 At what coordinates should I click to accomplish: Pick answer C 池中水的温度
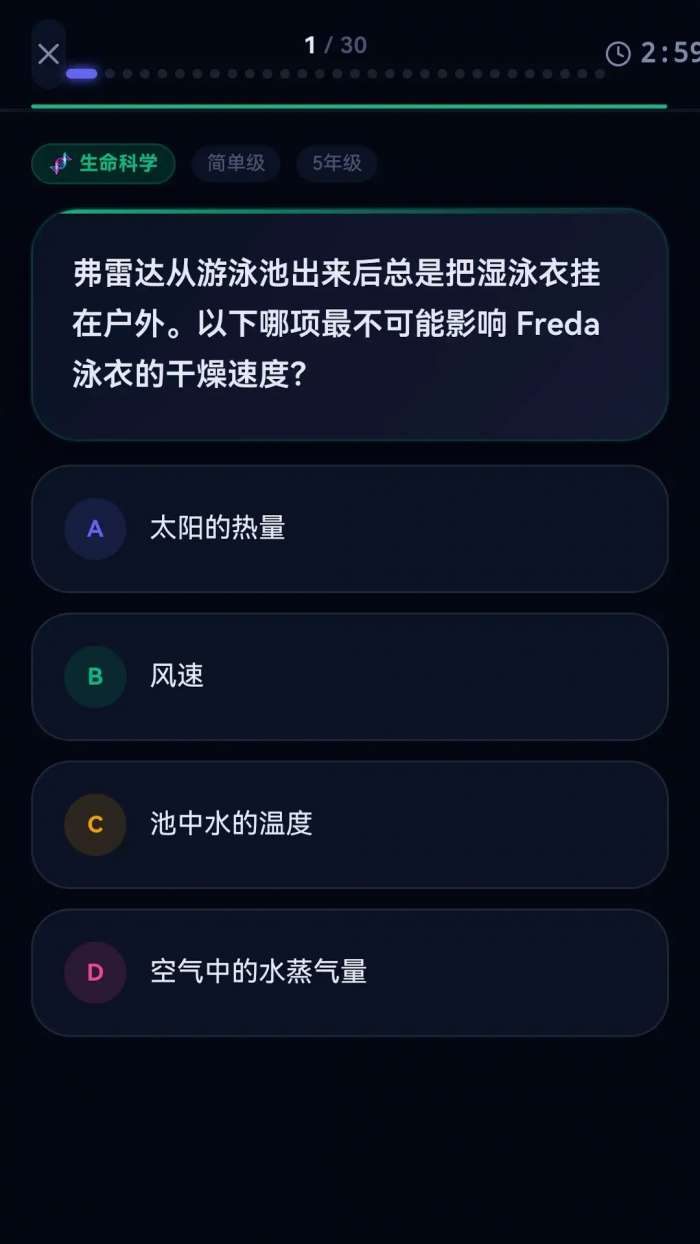pos(350,824)
